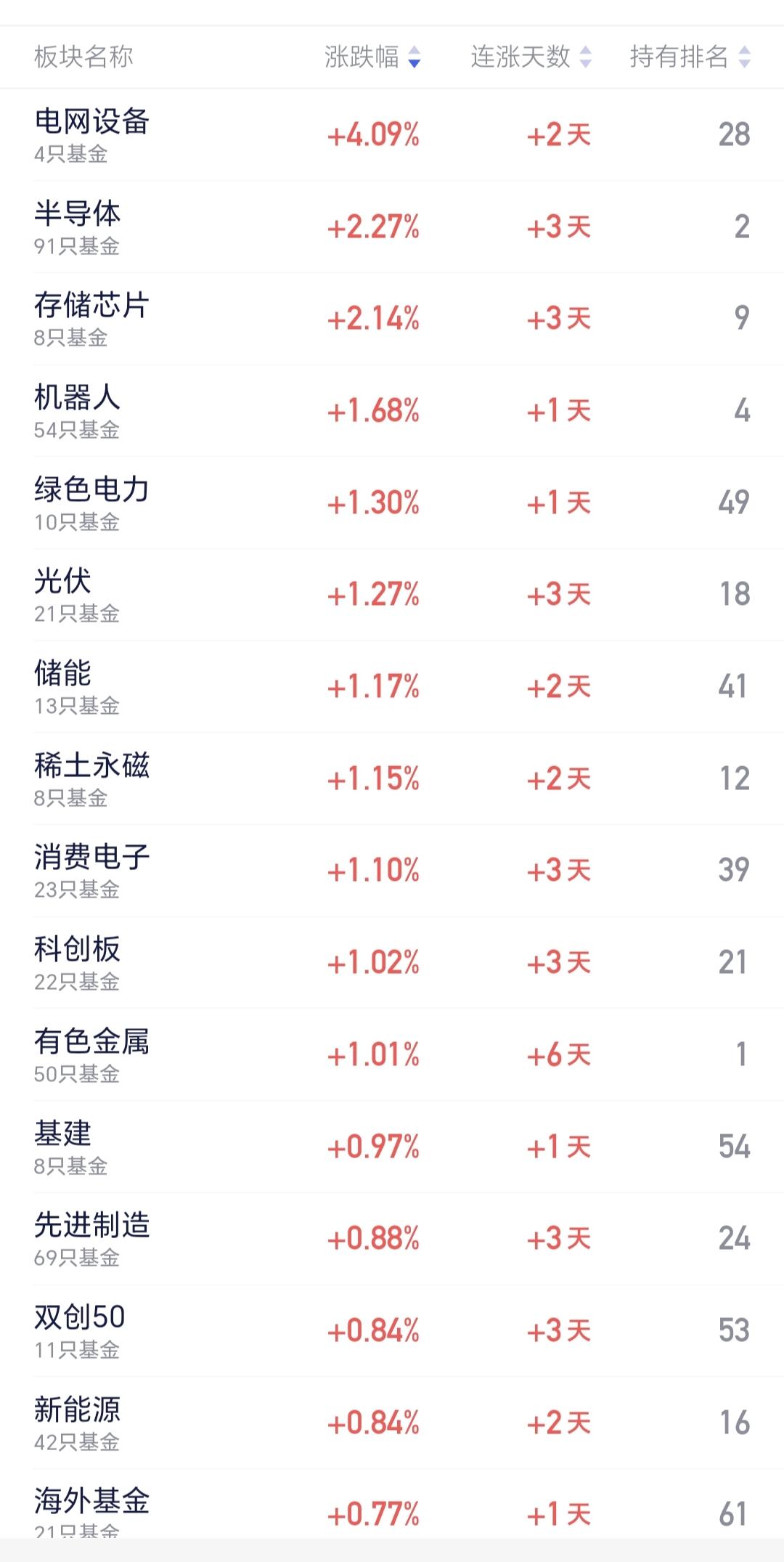Open the 基建 sector row
The height and width of the screenshot is (1562, 784).
(392, 1147)
